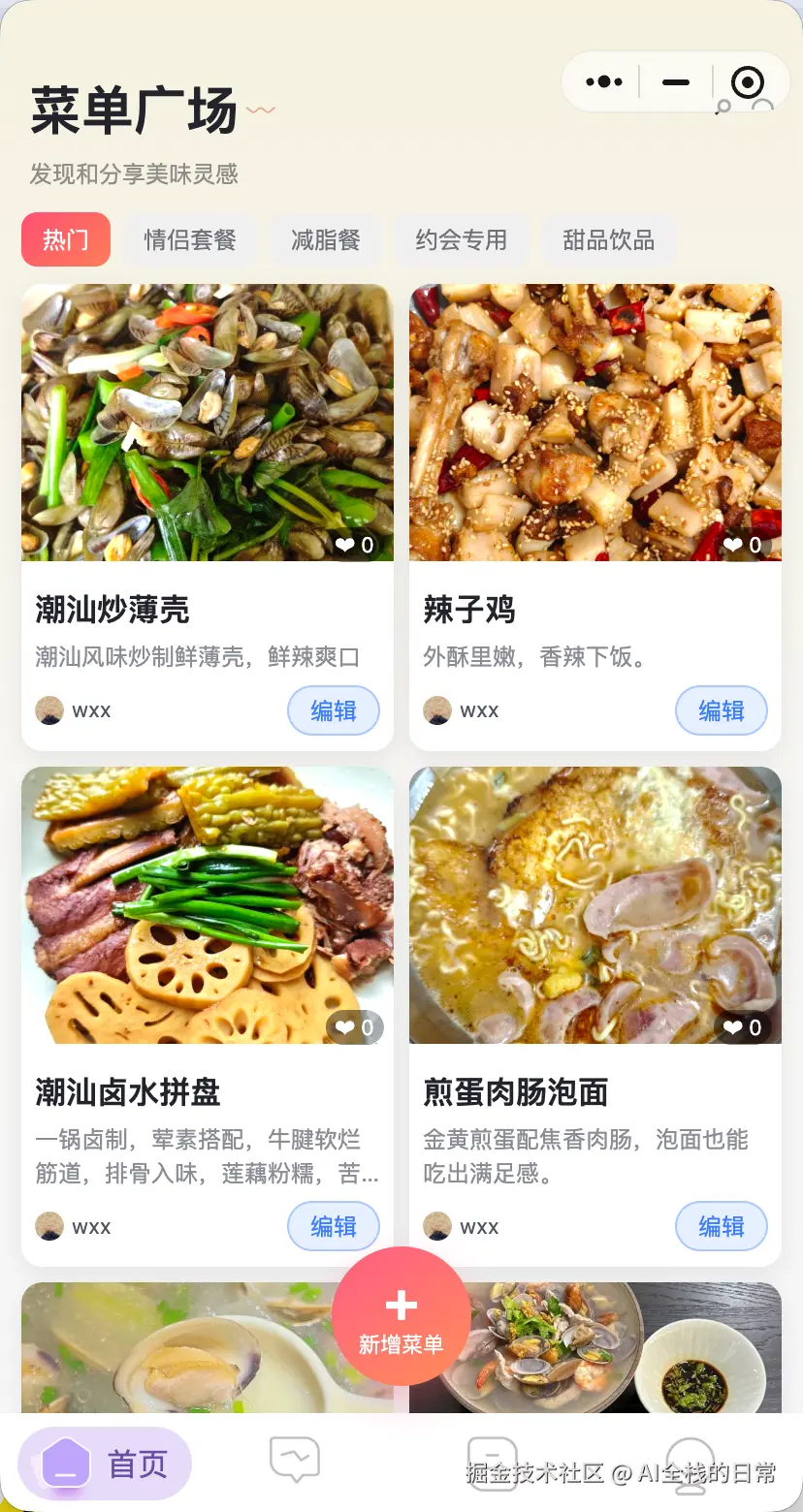Open the 潮汕炒薄壳 recipe card
The image size is (803, 1512).
208,517
